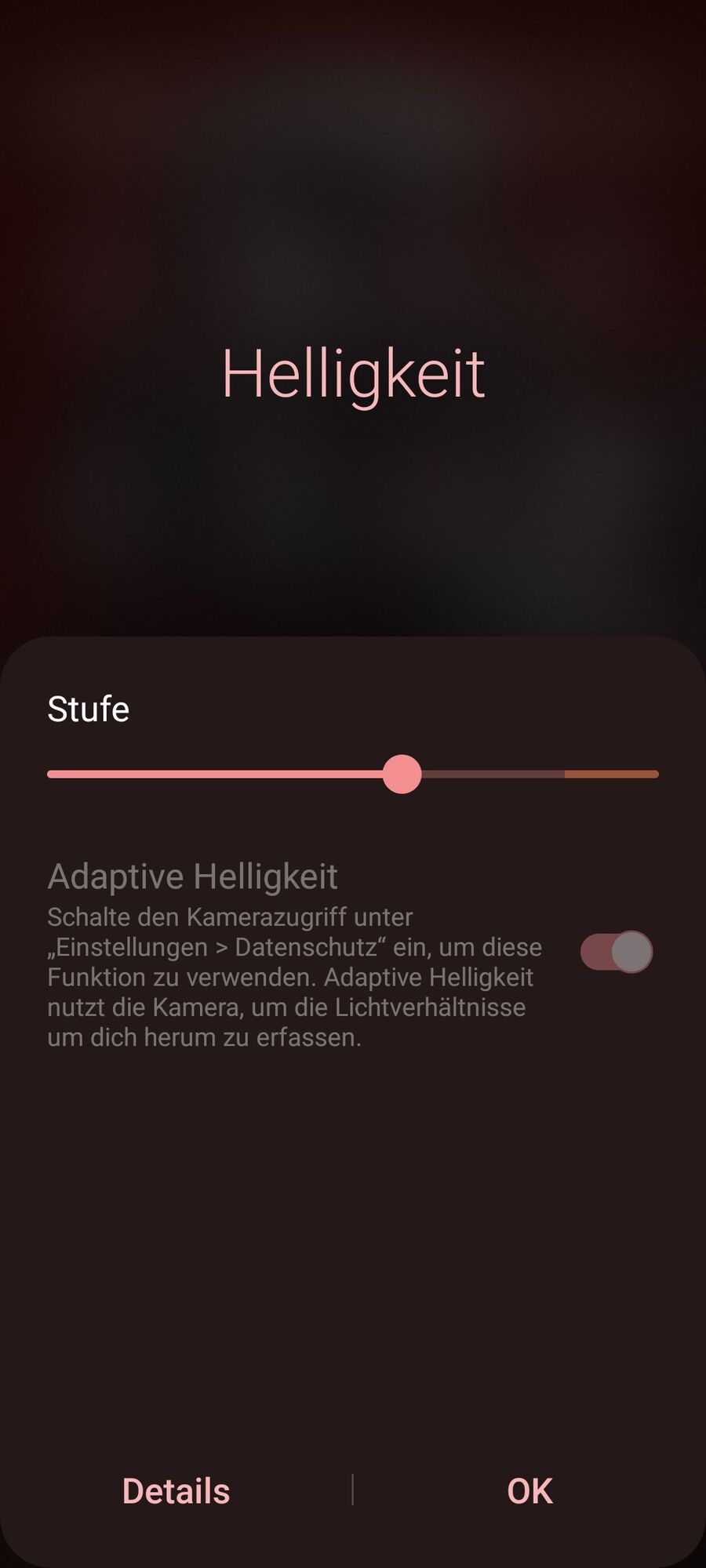This screenshot has width=706, height=1568.
Task: Confirm with the OK button
Action: [x=529, y=1491]
